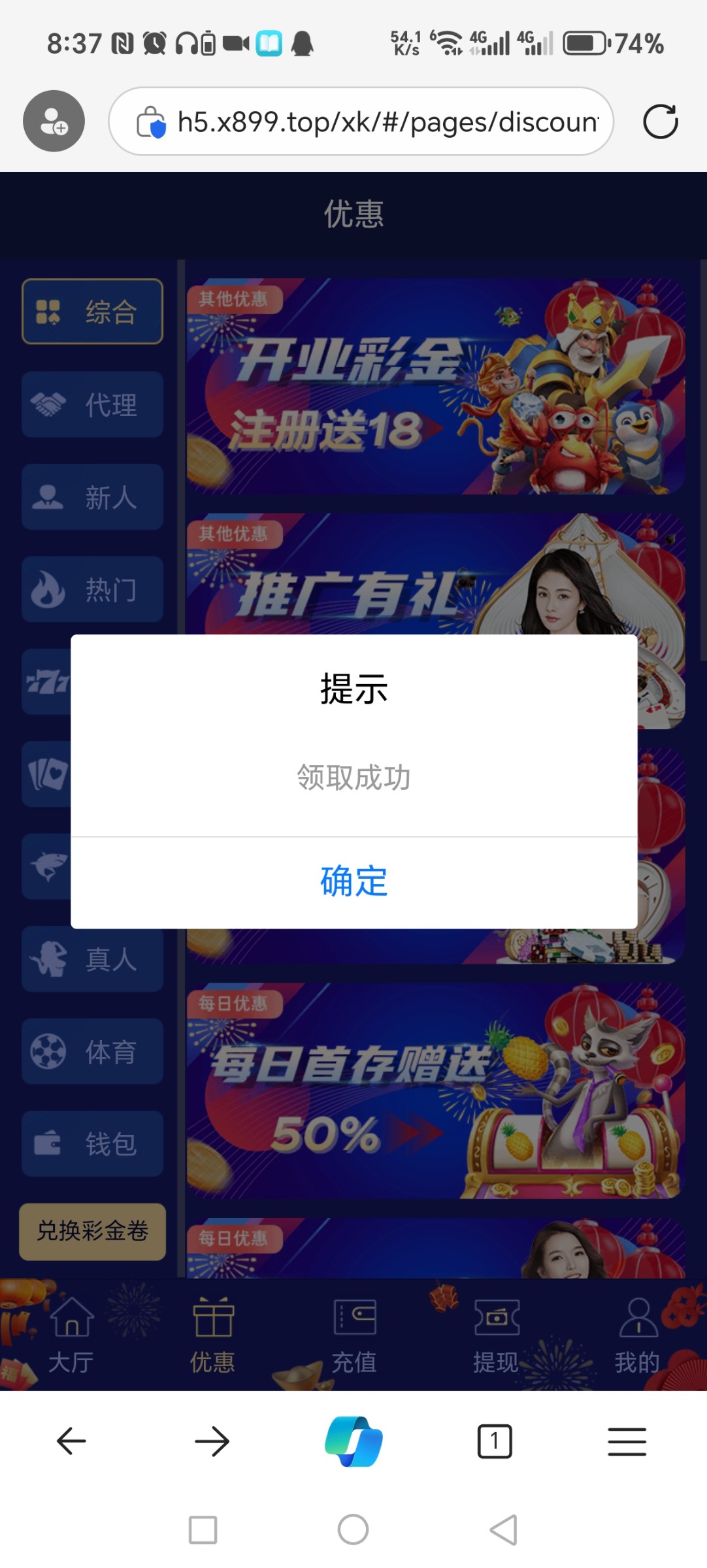Confirm the dialog with 确定
The width and height of the screenshot is (707, 1568).
pos(354,881)
